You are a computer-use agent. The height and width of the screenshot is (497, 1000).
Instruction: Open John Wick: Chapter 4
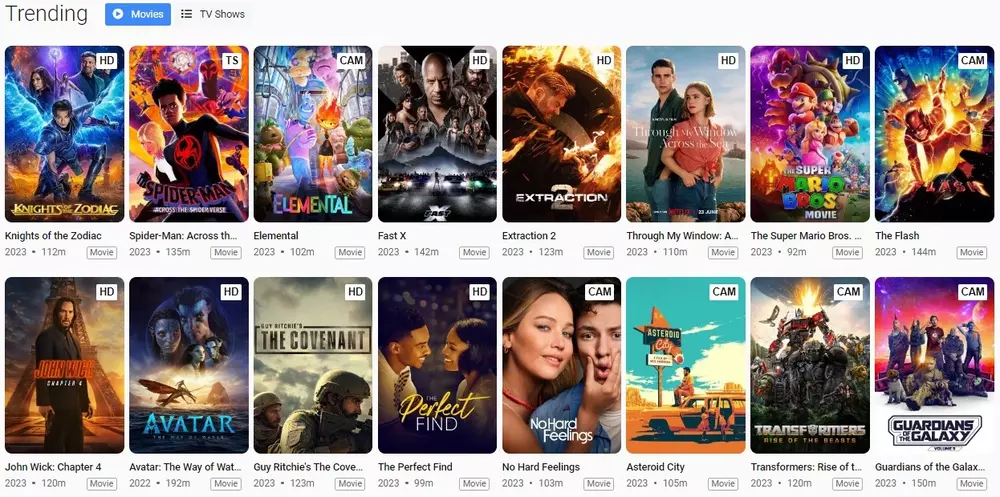[x=64, y=365]
